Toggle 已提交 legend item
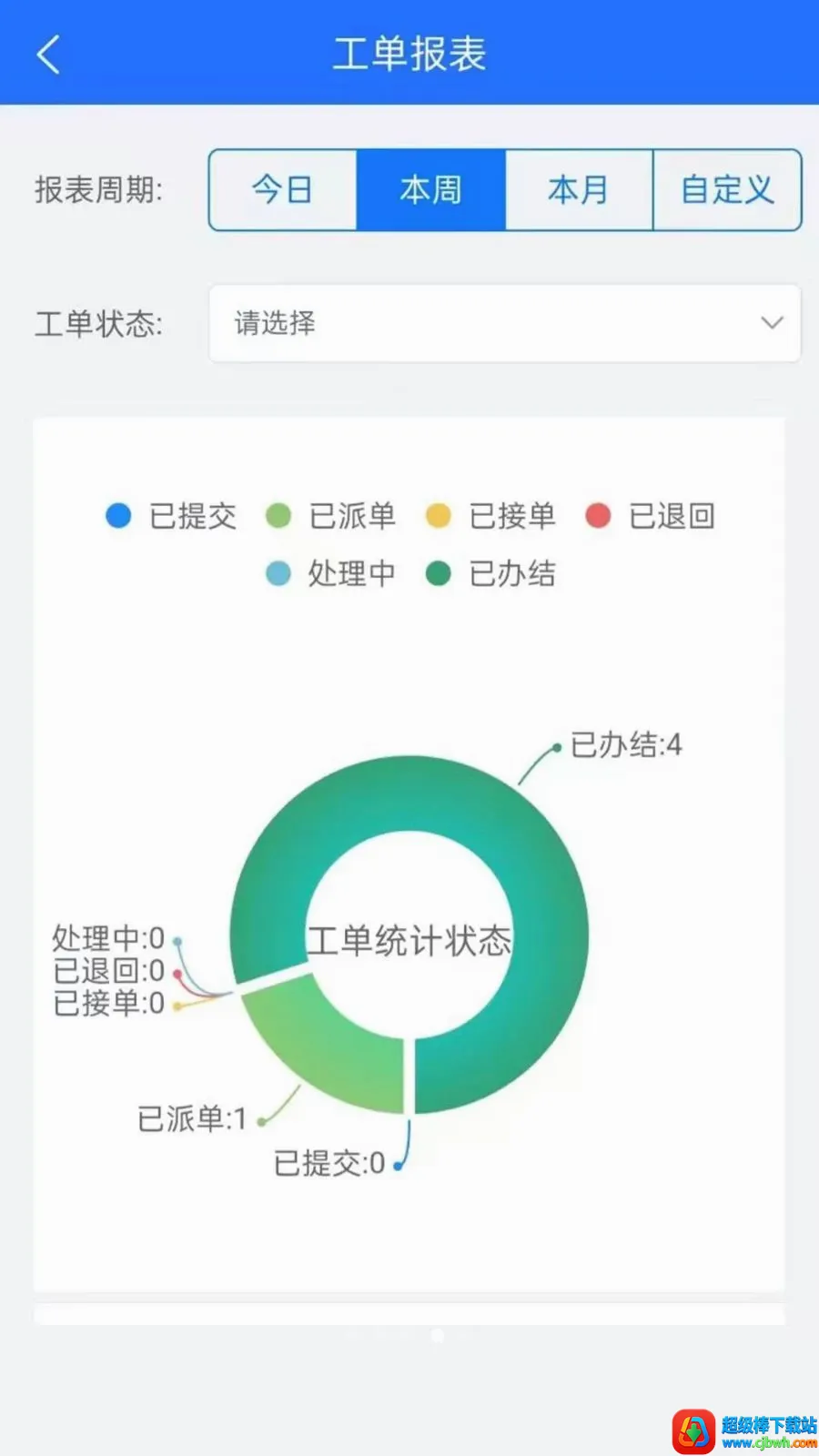819x1456 pixels. point(171,516)
